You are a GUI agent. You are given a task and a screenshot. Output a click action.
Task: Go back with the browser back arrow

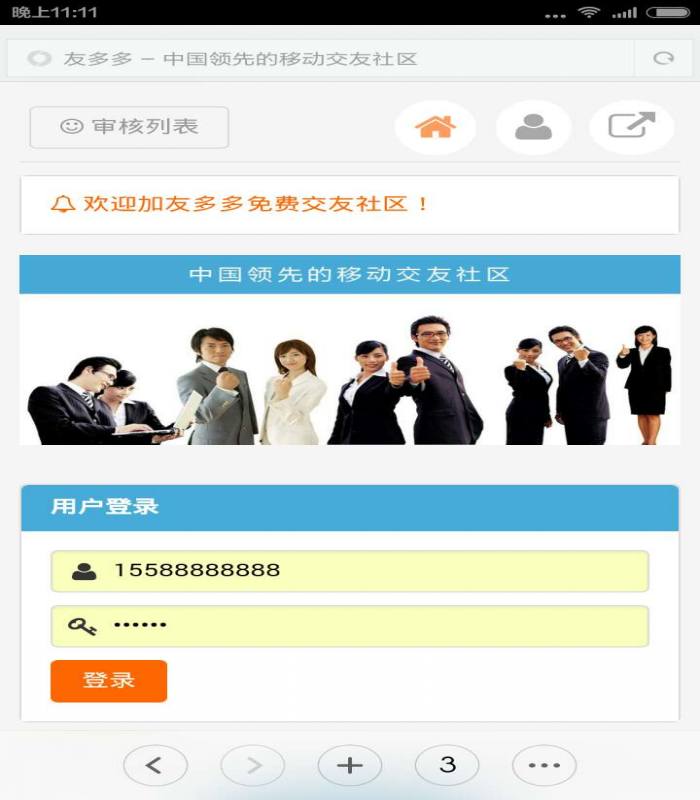(155, 766)
